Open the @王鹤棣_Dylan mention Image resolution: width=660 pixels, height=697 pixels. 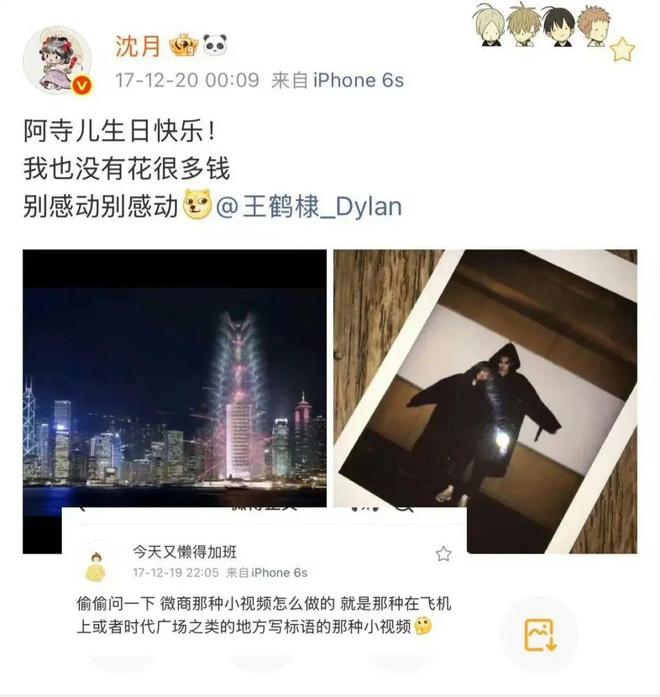[309, 207]
